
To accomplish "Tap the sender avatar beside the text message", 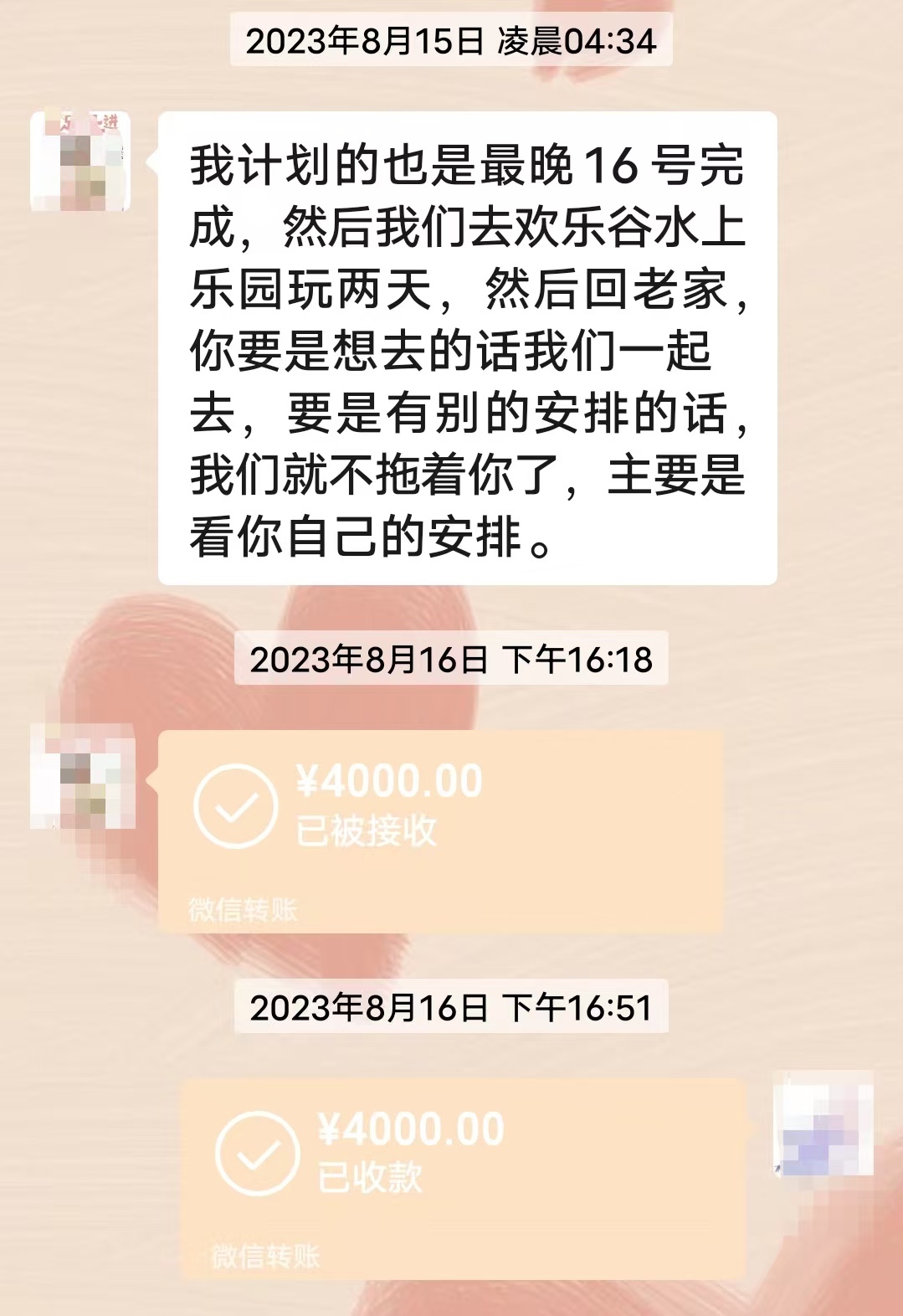I will 81,161.
